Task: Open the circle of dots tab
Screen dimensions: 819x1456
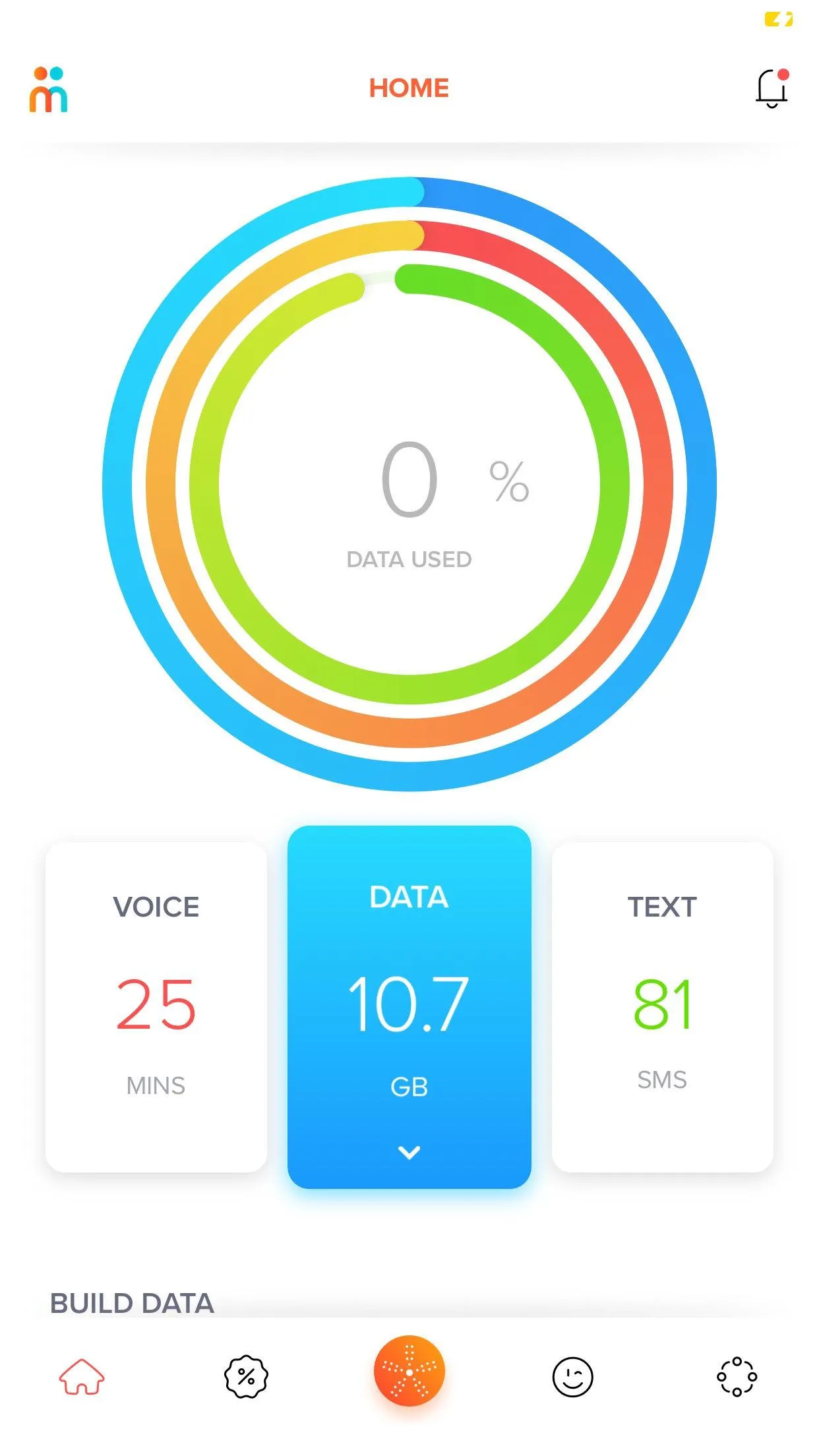Action: [x=737, y=1377]
